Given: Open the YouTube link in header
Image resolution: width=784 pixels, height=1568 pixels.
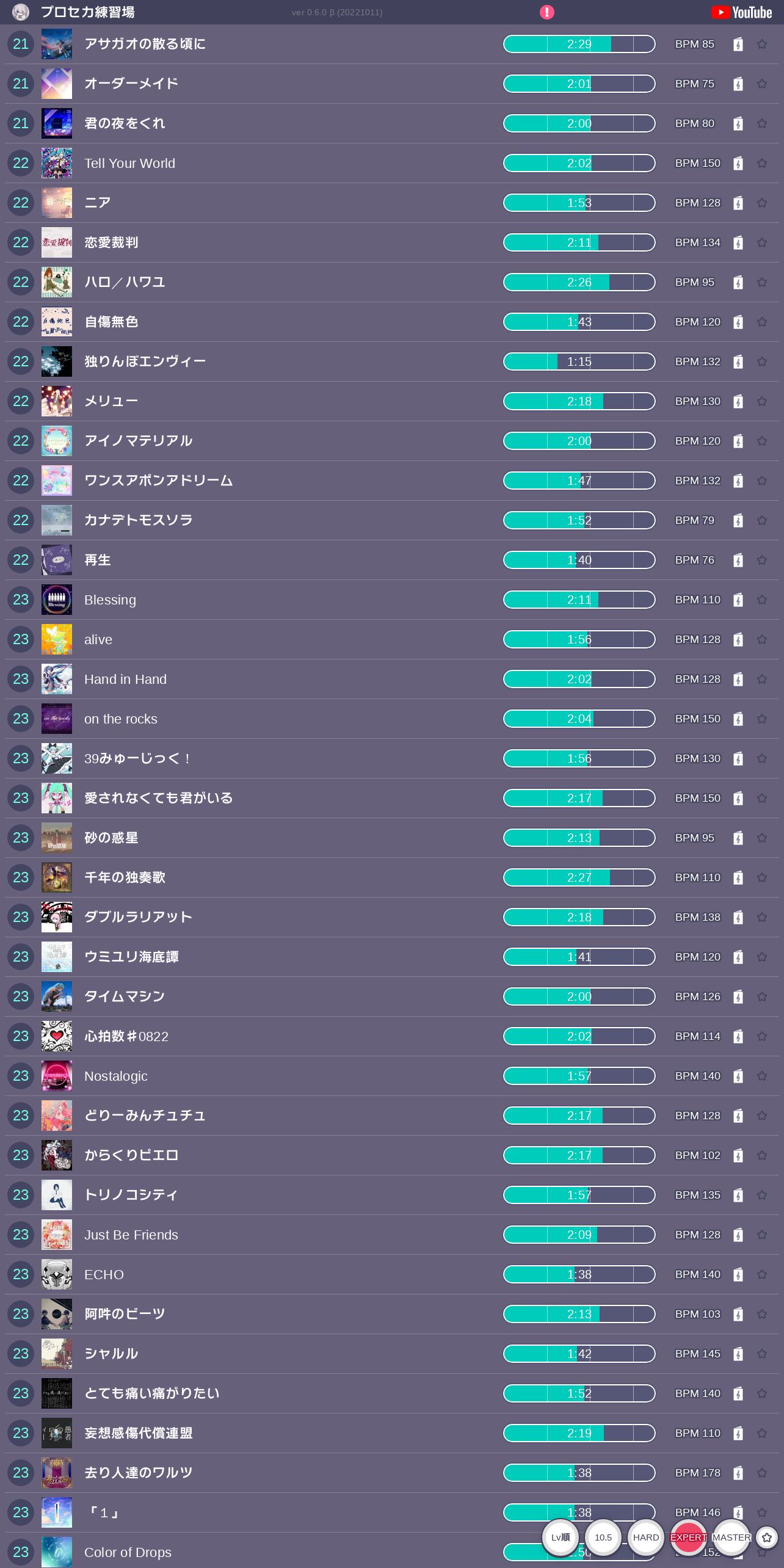Looking at the screenshot, I should point(741,12).
